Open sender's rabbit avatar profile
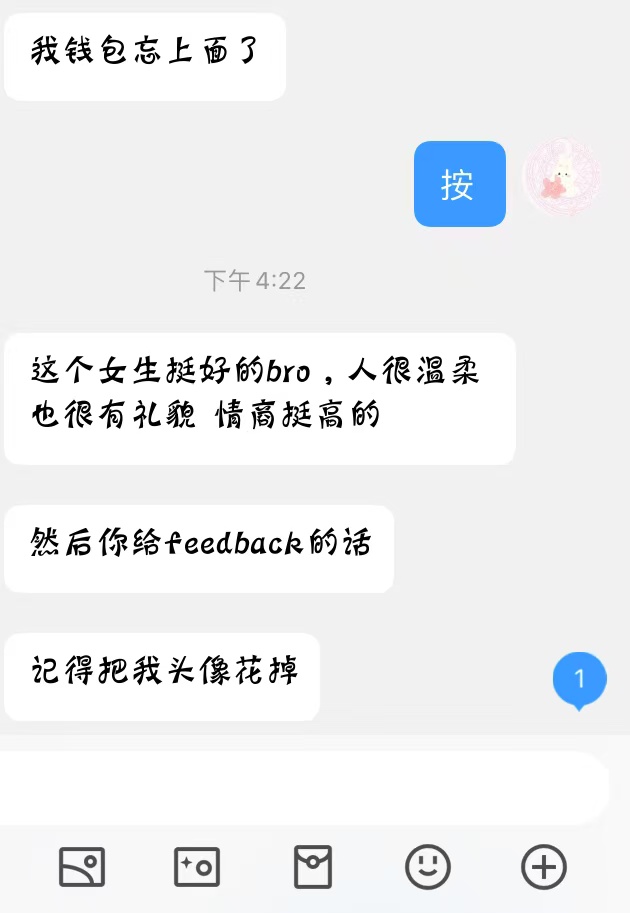This screenshot has width=630, height=913. tap(562, 181)
